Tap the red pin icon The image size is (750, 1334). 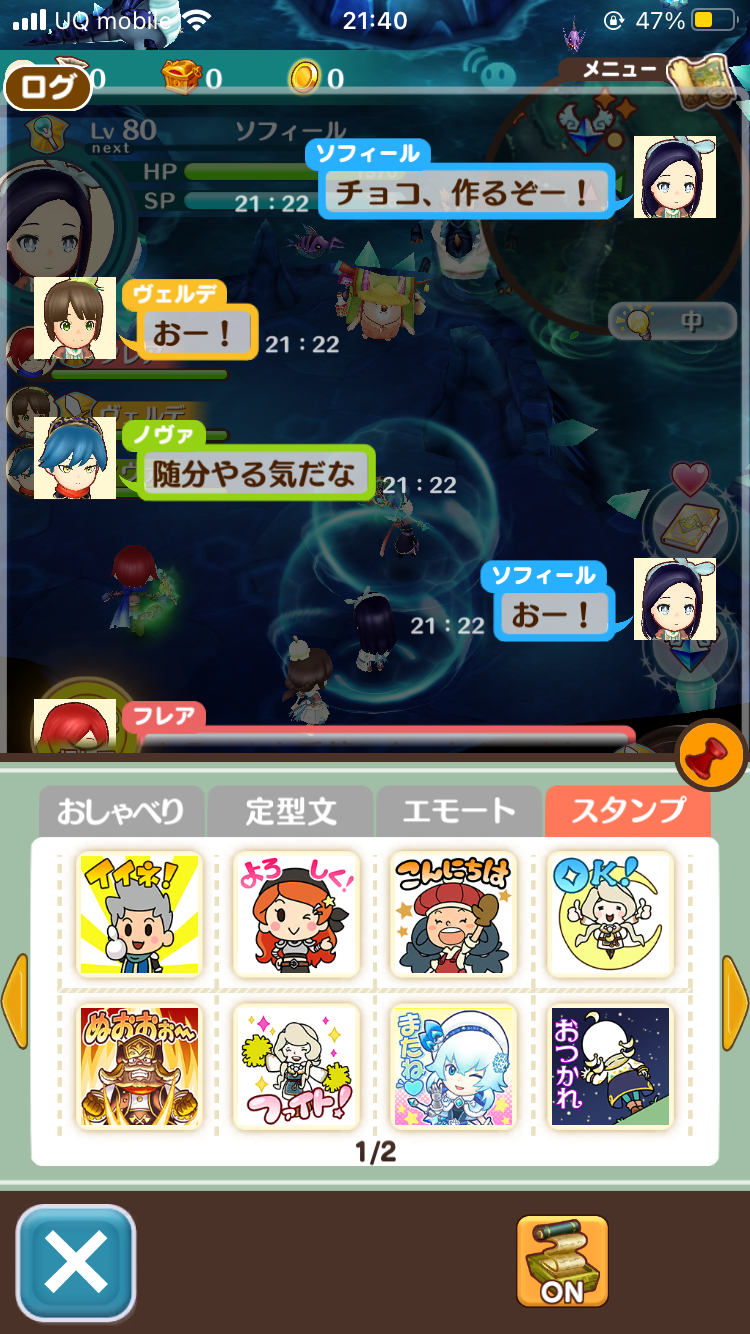tap(711, 756)
